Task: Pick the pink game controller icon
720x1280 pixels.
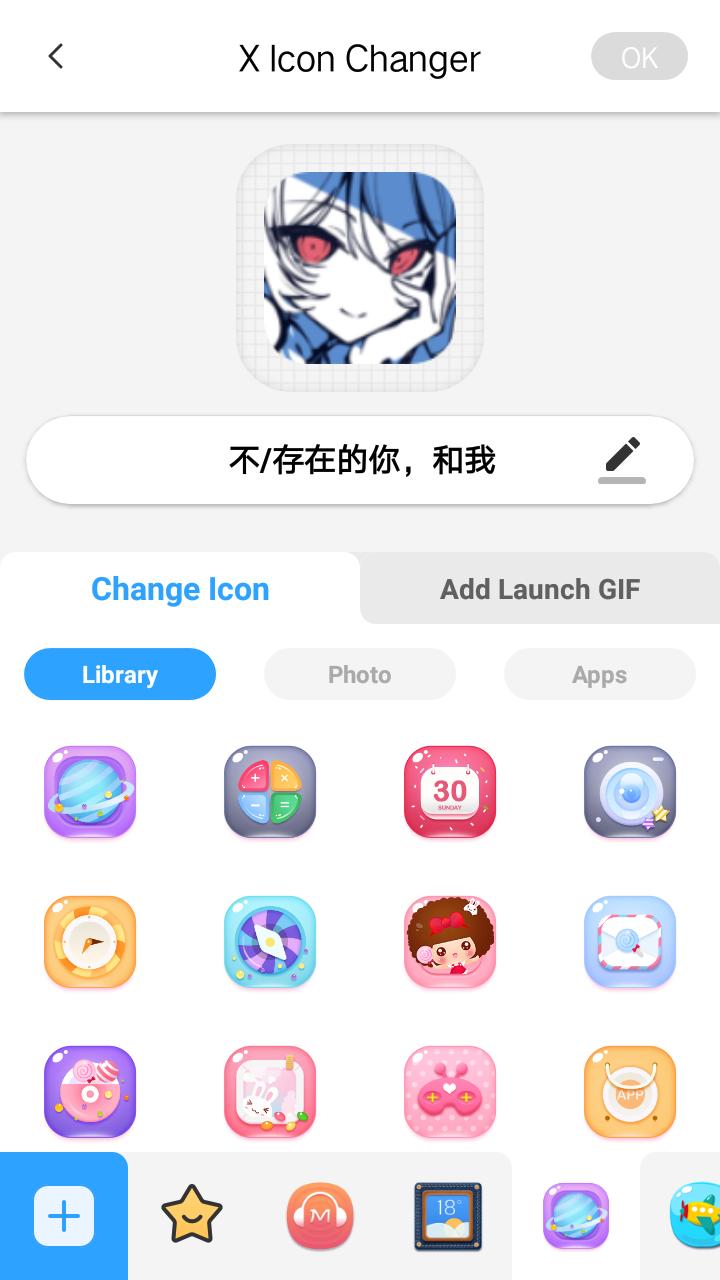Action: coord(450,1092)
